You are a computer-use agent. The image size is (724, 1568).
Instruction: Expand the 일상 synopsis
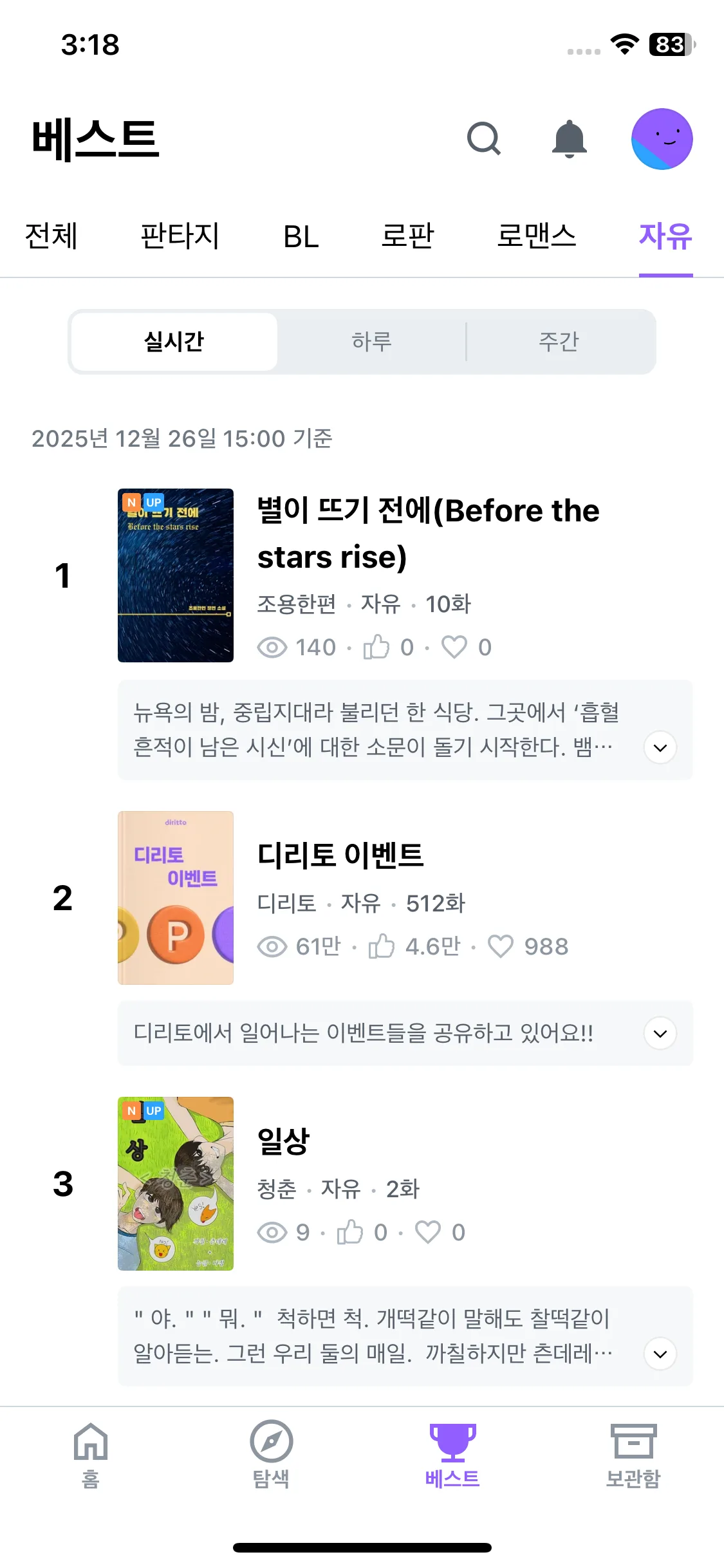coord(660,1354)
